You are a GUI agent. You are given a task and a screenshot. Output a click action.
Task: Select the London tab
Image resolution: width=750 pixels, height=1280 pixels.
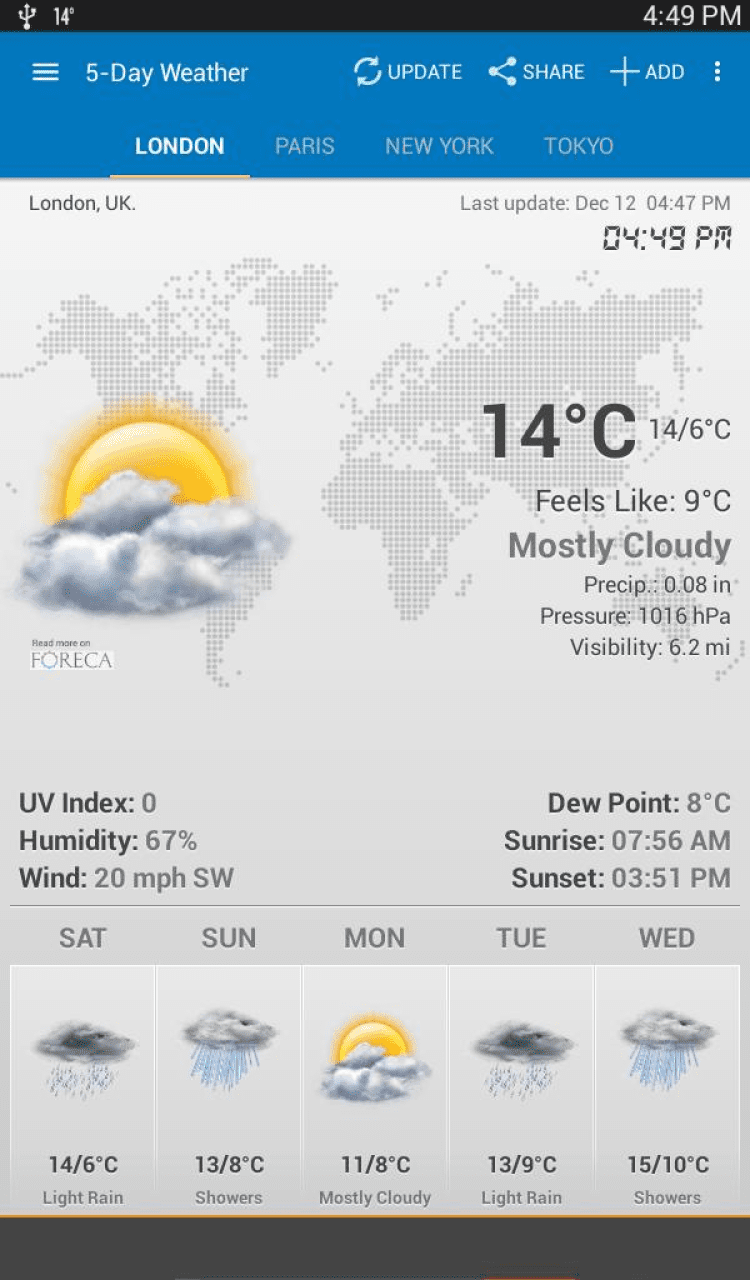[180, 146]
